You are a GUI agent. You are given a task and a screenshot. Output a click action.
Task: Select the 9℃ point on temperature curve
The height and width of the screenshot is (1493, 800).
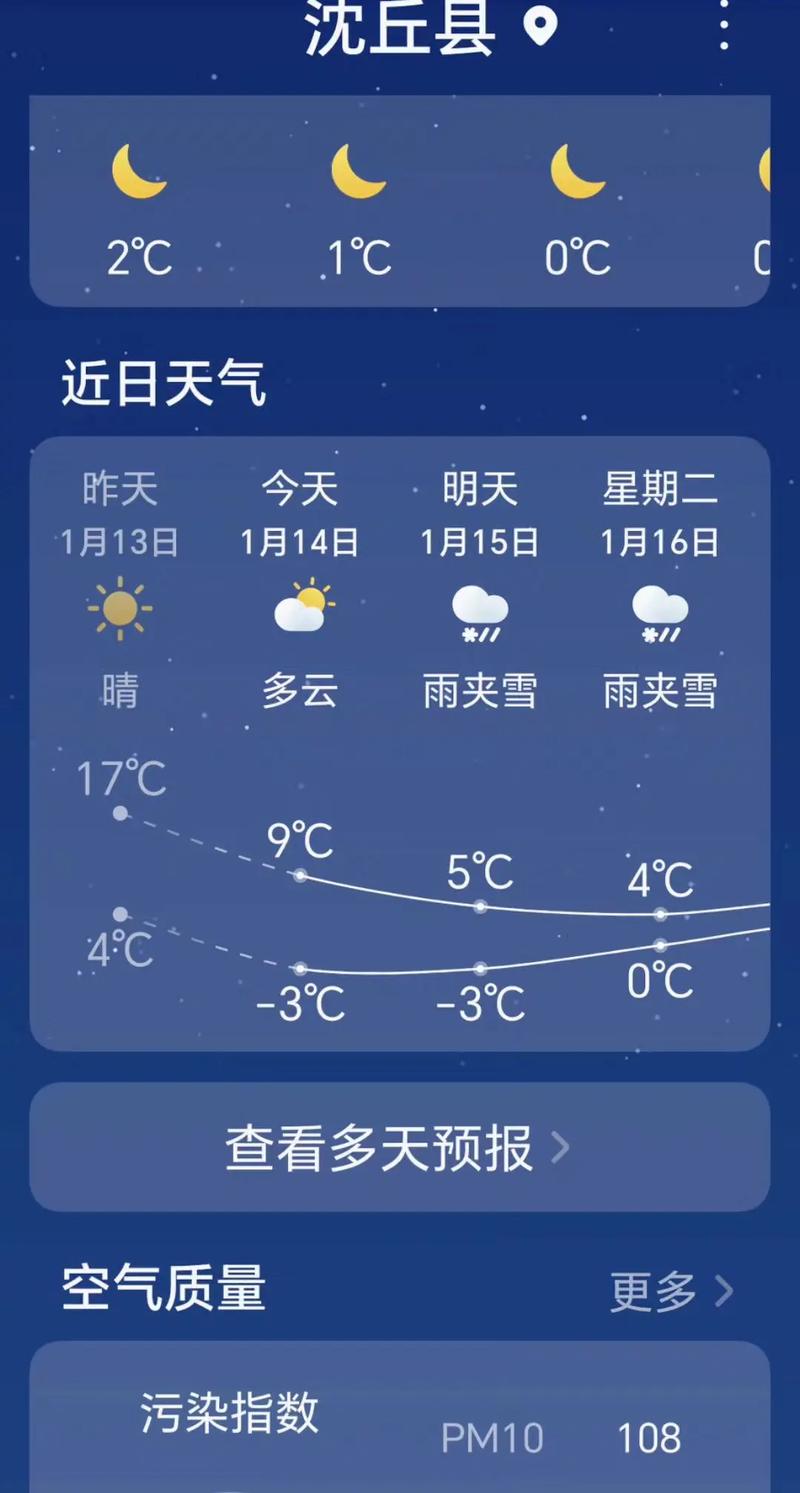(300, 875)
